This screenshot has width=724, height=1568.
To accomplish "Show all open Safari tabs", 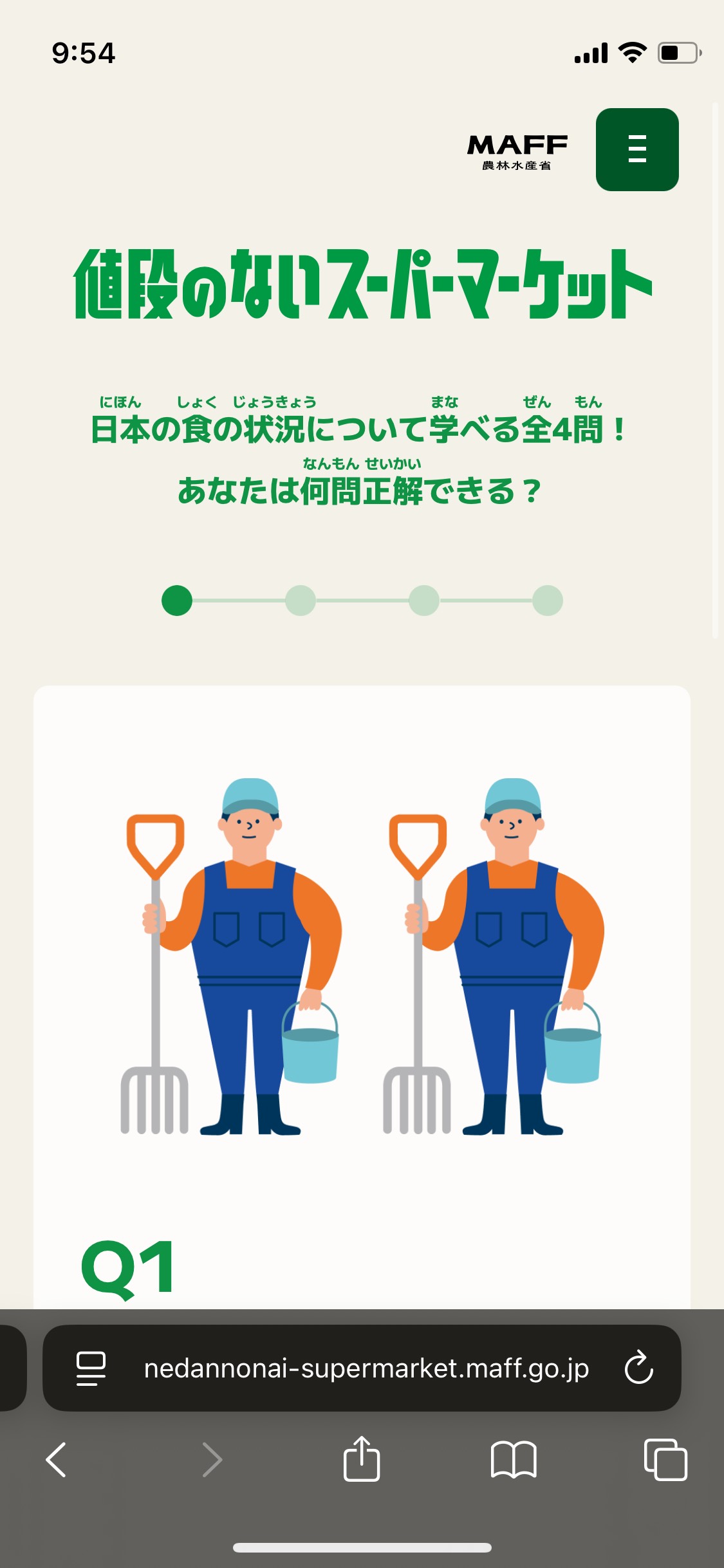I will [x=665, y=1459].
